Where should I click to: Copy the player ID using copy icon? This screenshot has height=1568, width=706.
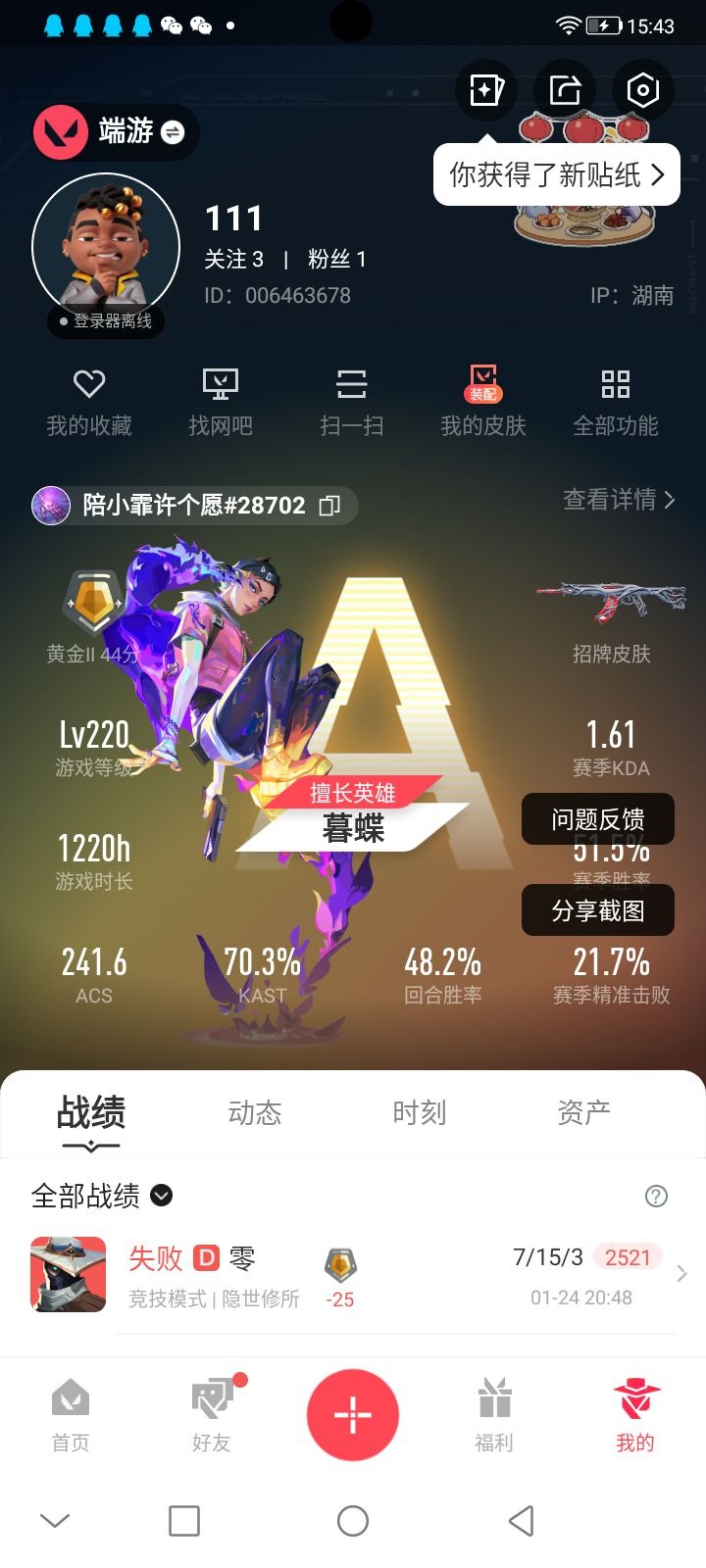331,505
